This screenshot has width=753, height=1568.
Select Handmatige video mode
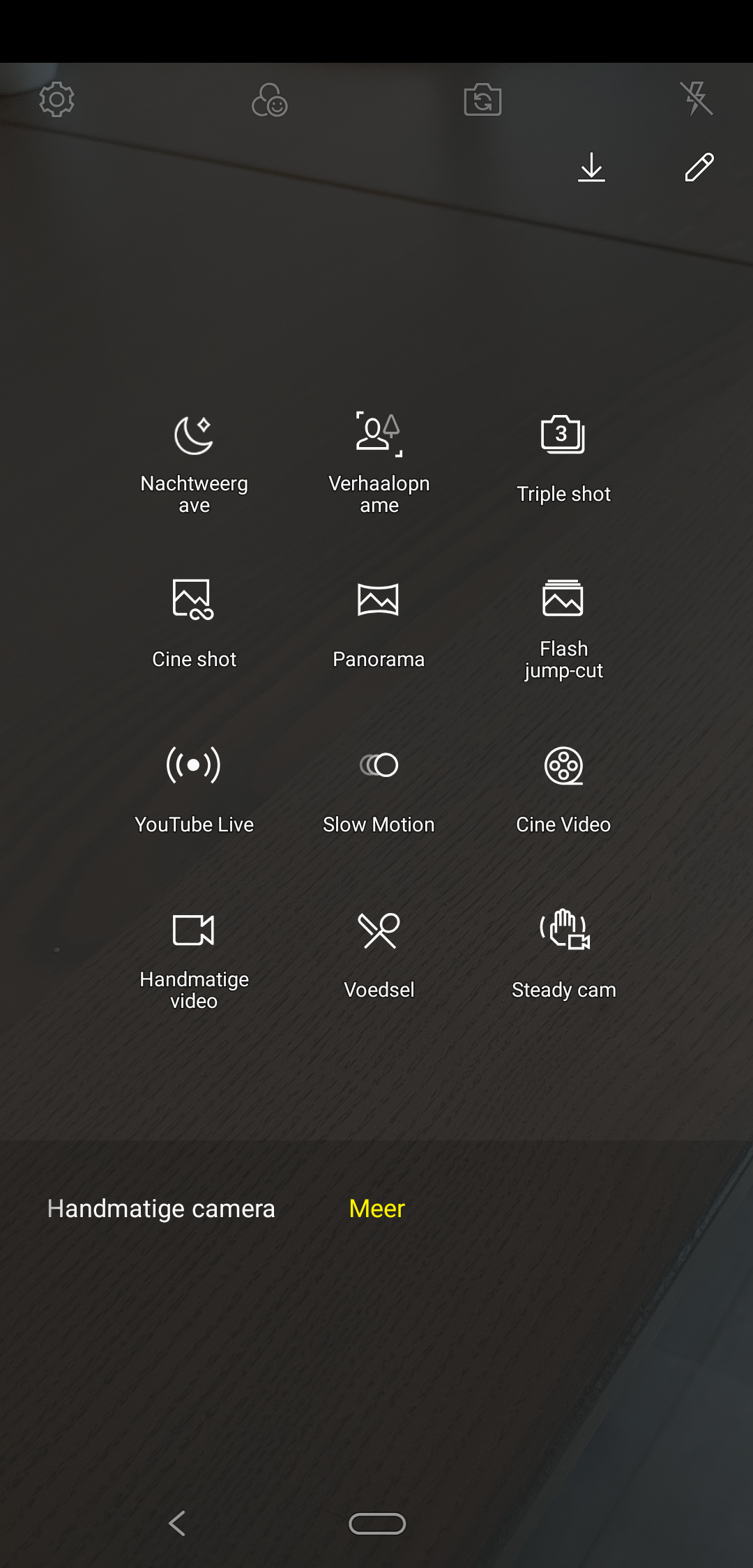[194, 957]
